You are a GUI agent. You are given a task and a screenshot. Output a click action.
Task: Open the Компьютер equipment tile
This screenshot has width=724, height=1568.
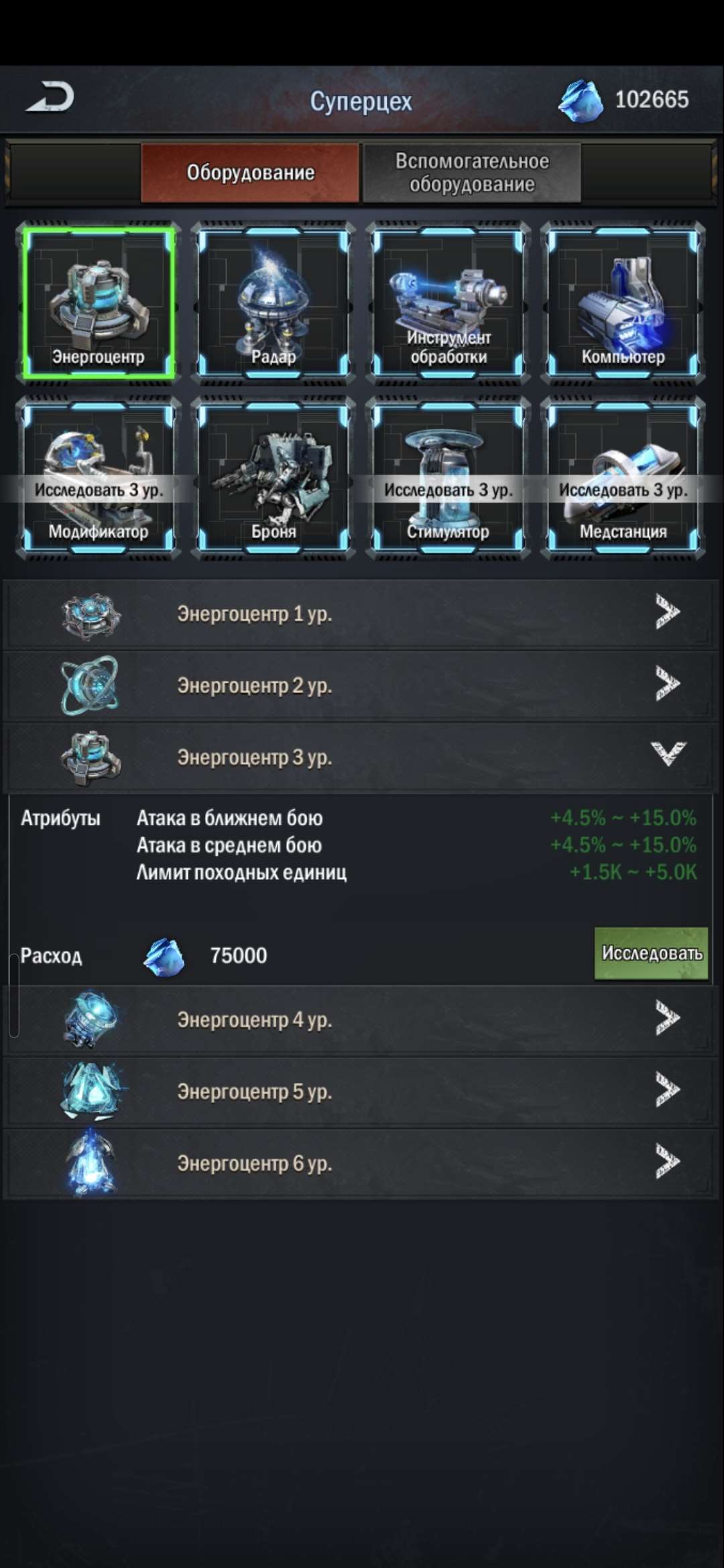[623, 303]
